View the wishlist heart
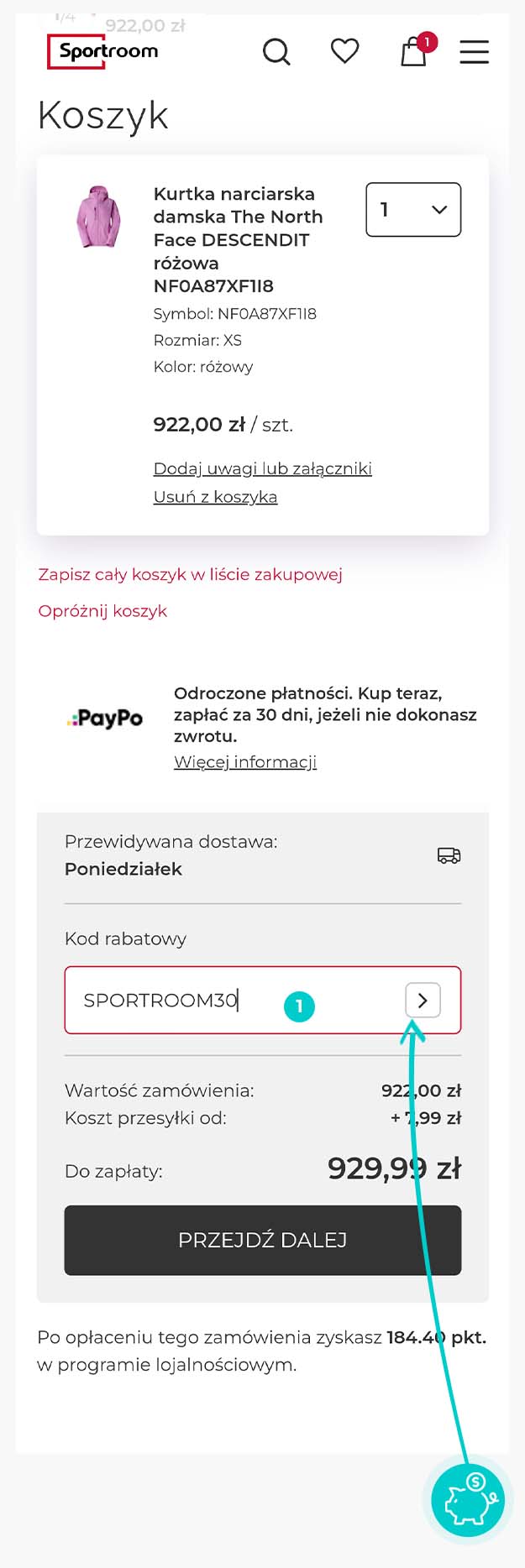525x1568 pixels. (344, 51)
